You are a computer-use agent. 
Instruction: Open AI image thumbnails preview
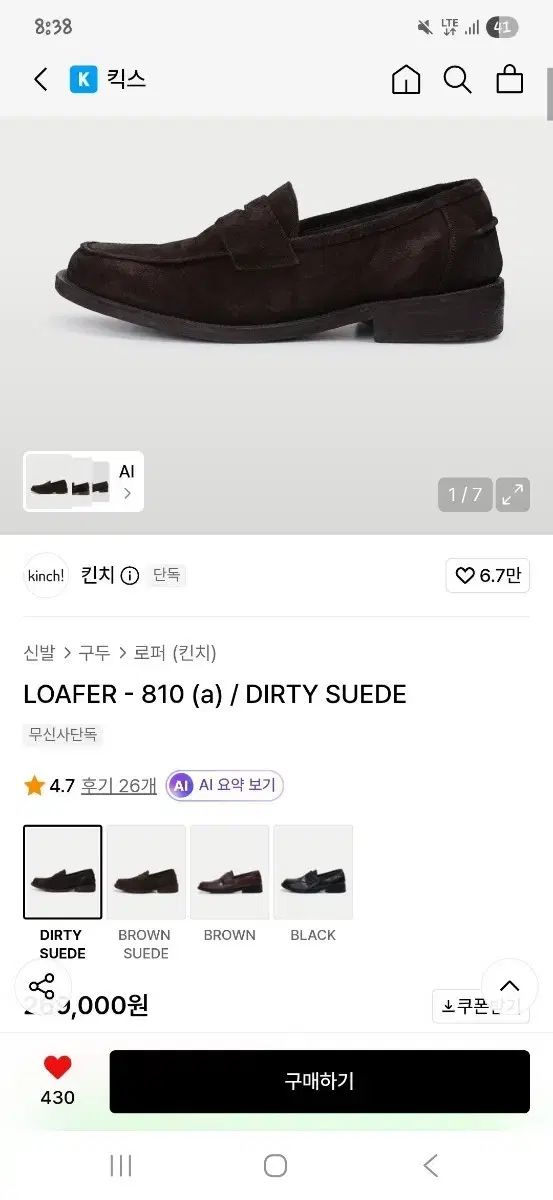(x=84, y=481)
